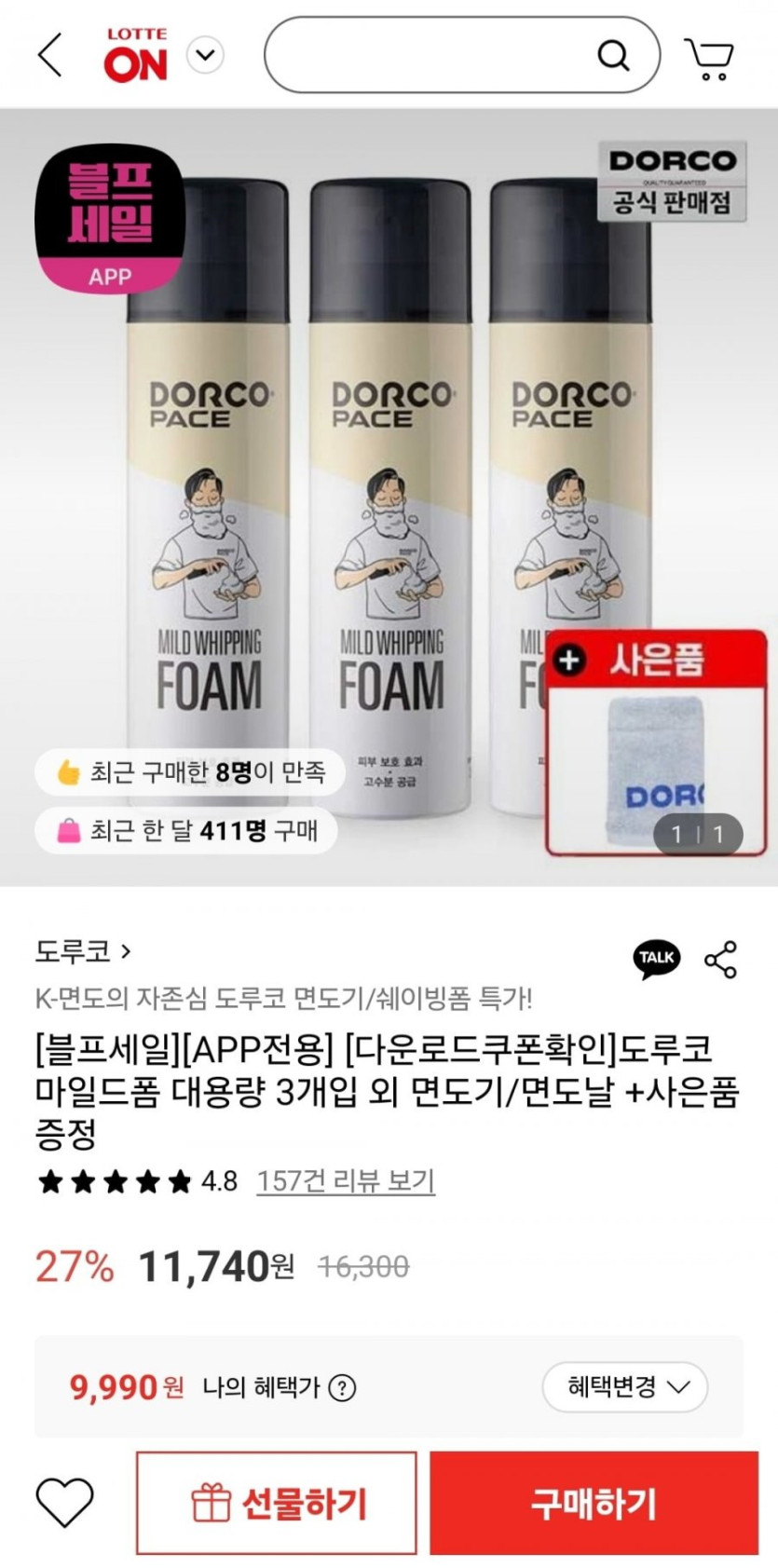
Task: Tap the 선물하기 gift button
Action: click(277, 1503)
